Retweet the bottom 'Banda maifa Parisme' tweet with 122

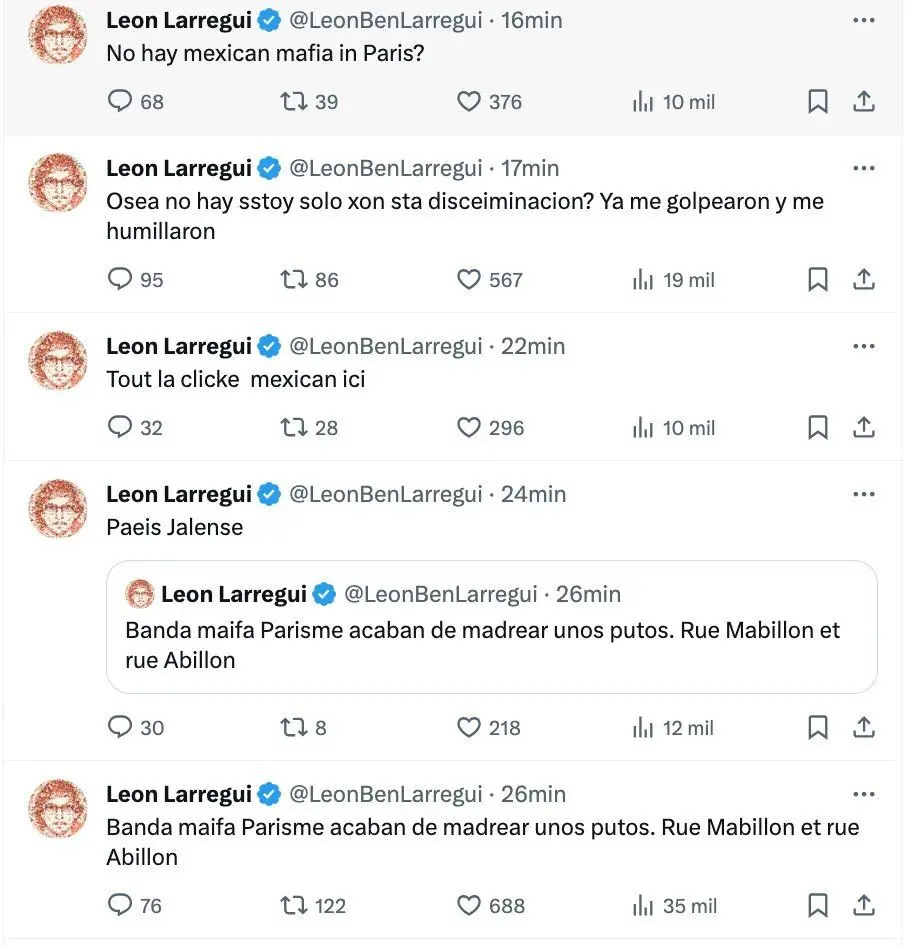click(293, 906)
